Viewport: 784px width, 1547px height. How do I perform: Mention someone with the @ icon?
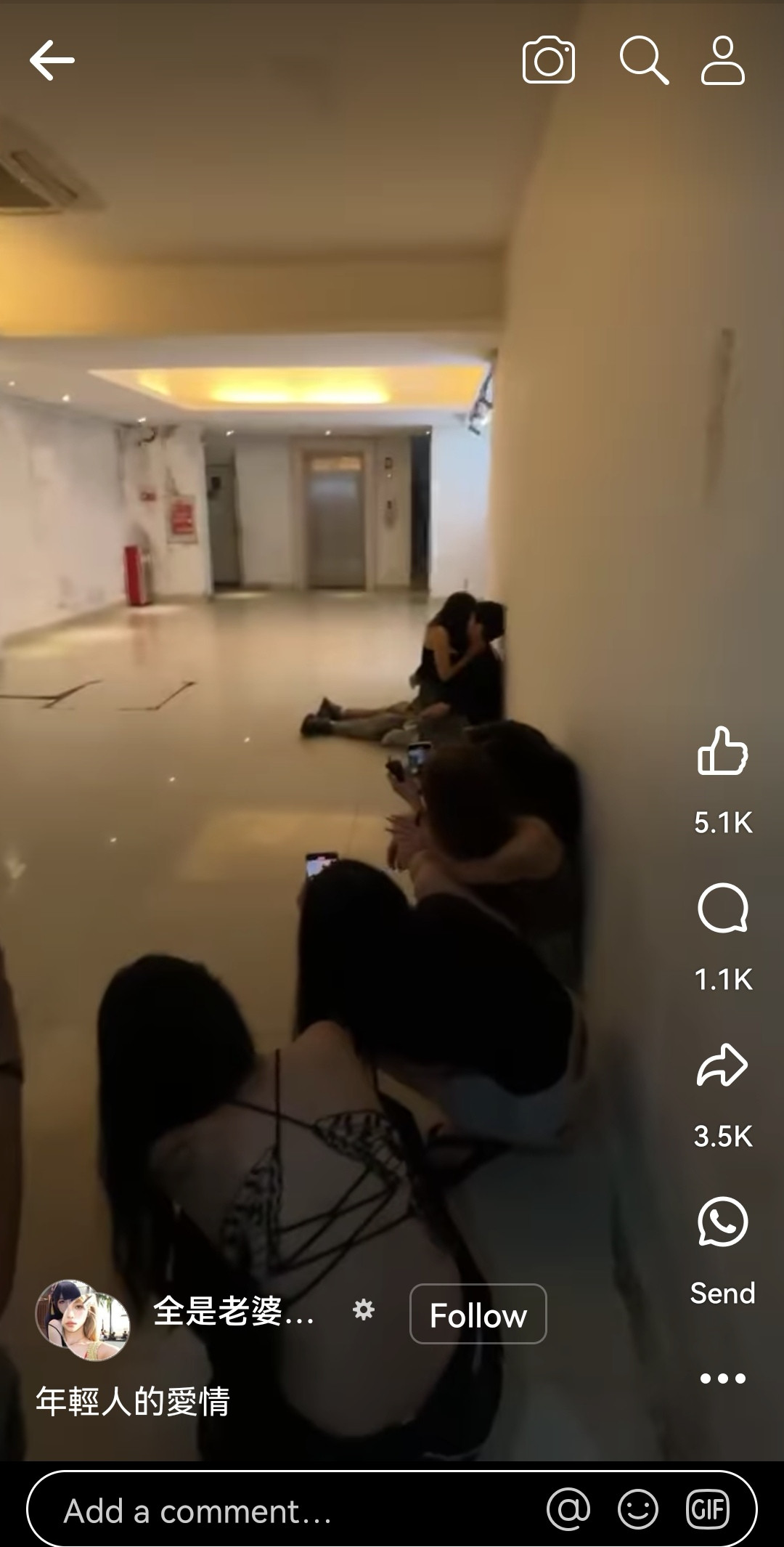tap(568, 1510)
